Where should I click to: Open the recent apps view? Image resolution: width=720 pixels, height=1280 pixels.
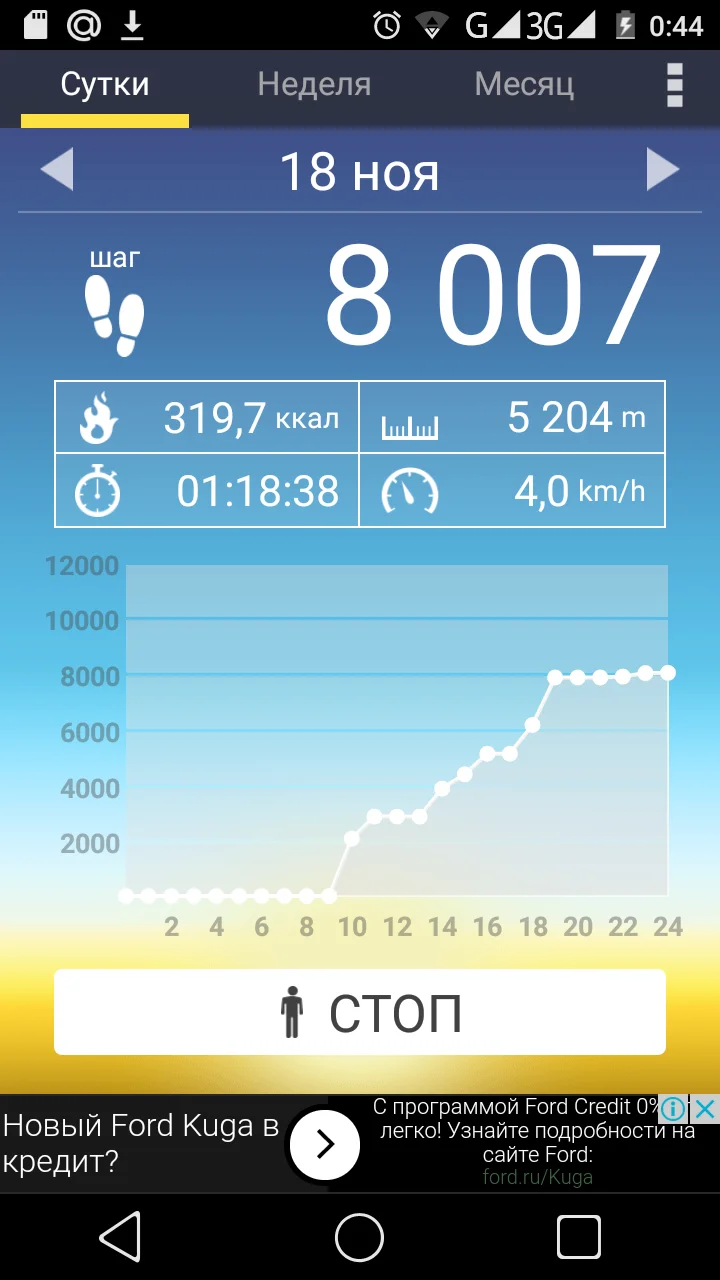pos(579,1239)
